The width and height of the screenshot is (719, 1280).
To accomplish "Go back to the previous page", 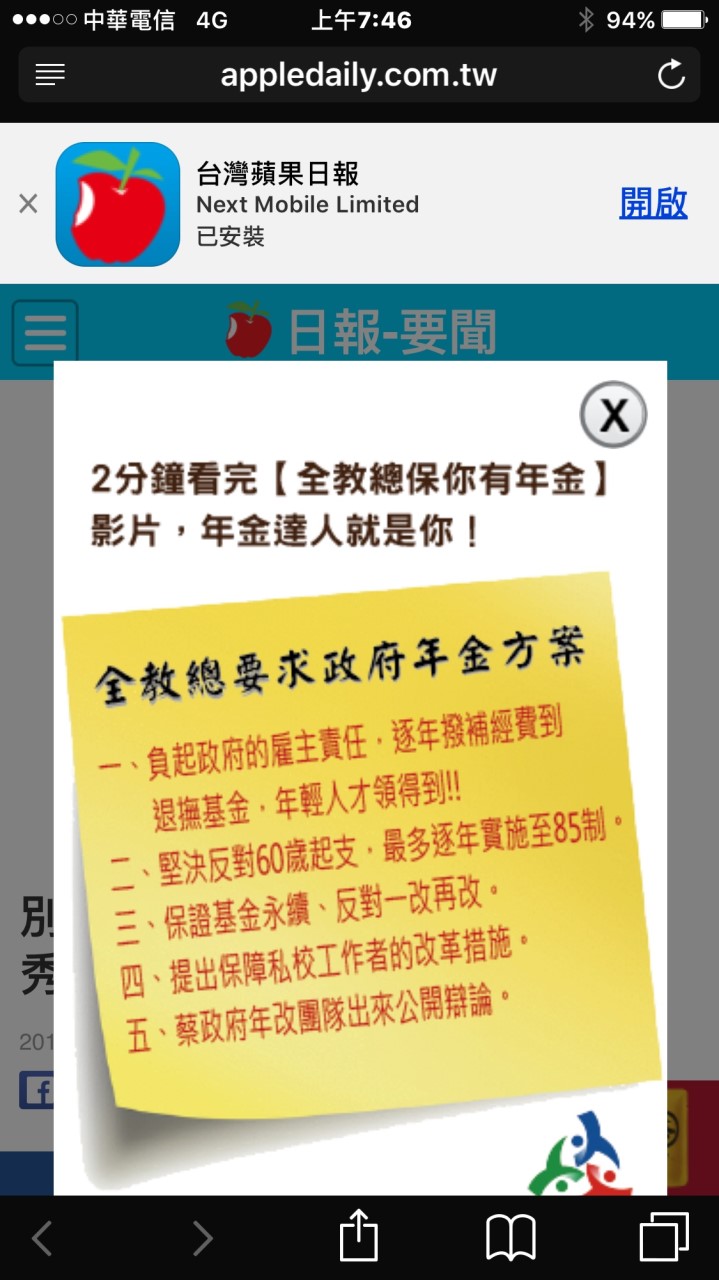I will coord(42,1238).
